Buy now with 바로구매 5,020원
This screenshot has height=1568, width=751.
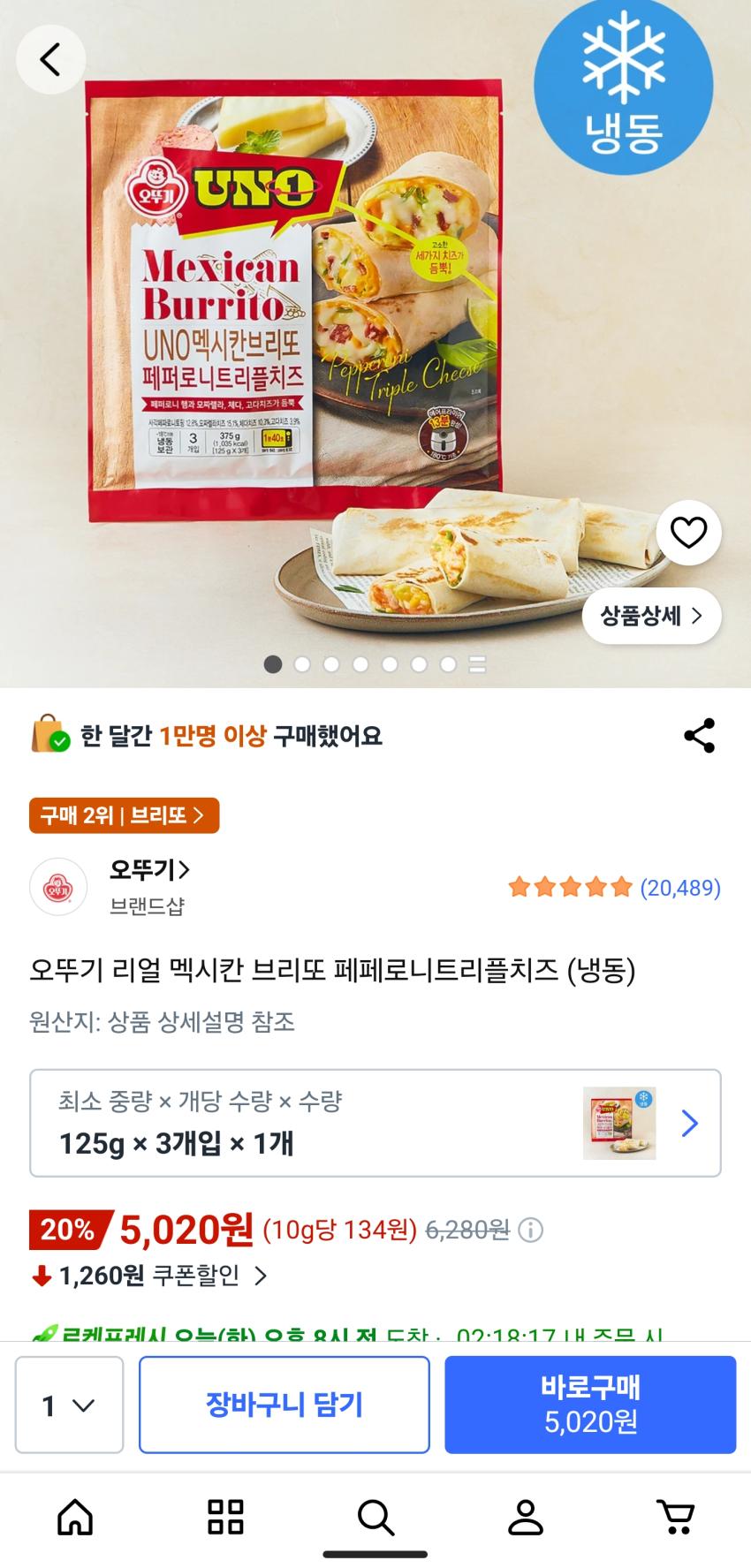(x=590, y=1405)
